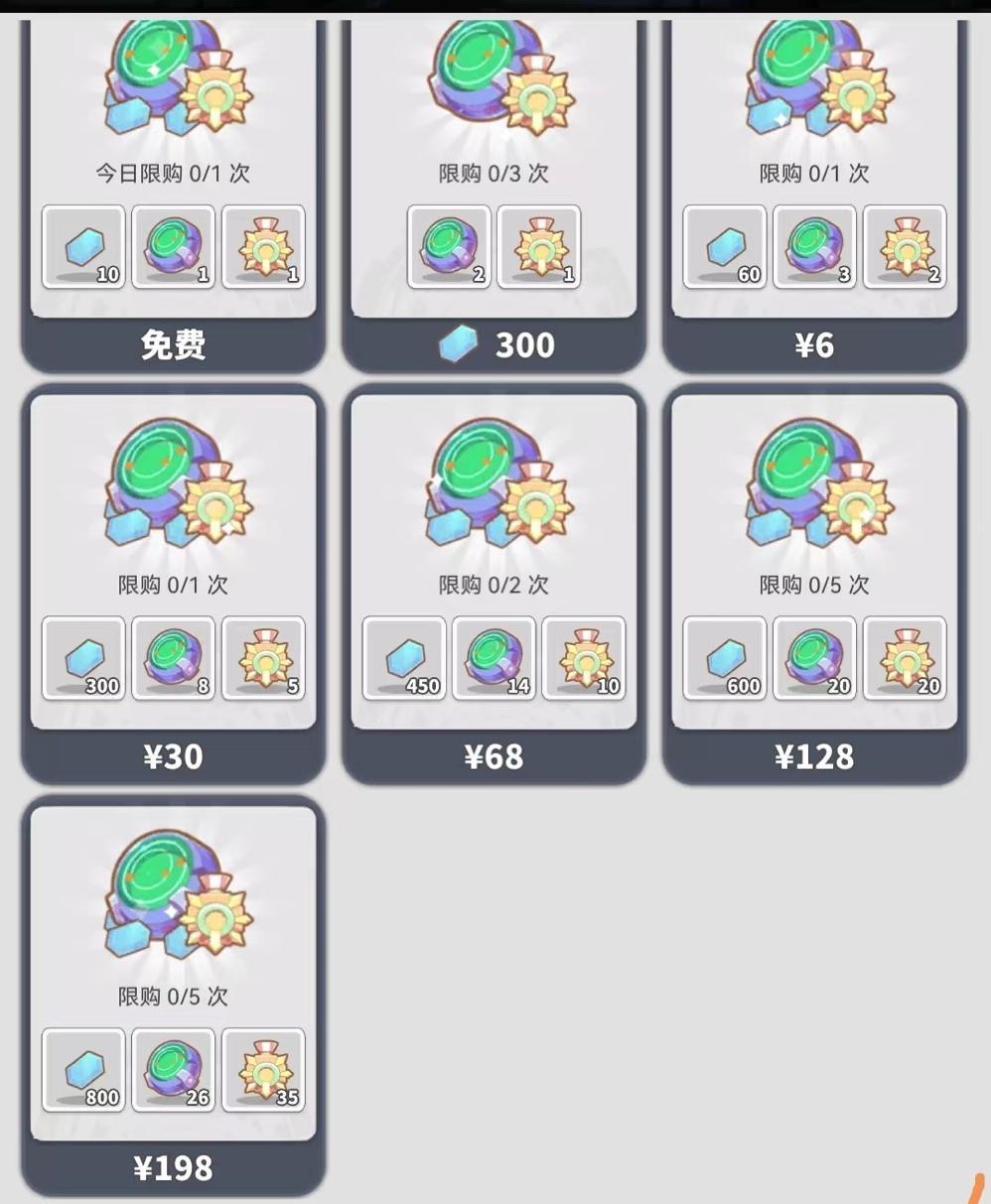The width and height of the screenshot is (991, 1204).
Task: Claim the 免费 daily bundle
Action: [x=173, y=344]
